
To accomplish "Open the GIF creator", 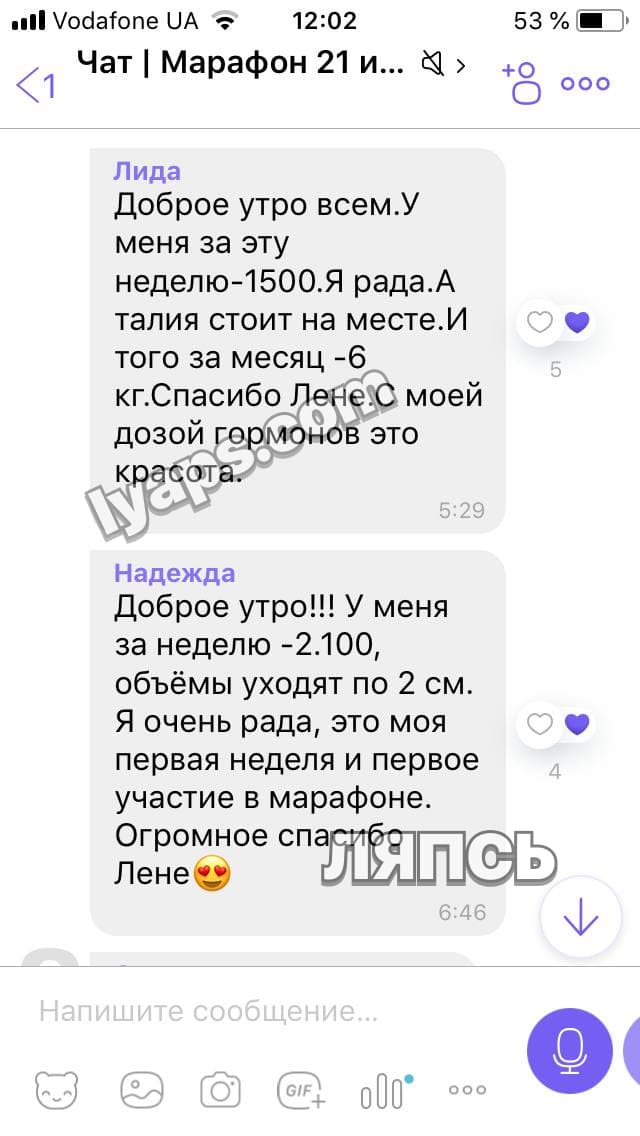I will [300, 1090].
